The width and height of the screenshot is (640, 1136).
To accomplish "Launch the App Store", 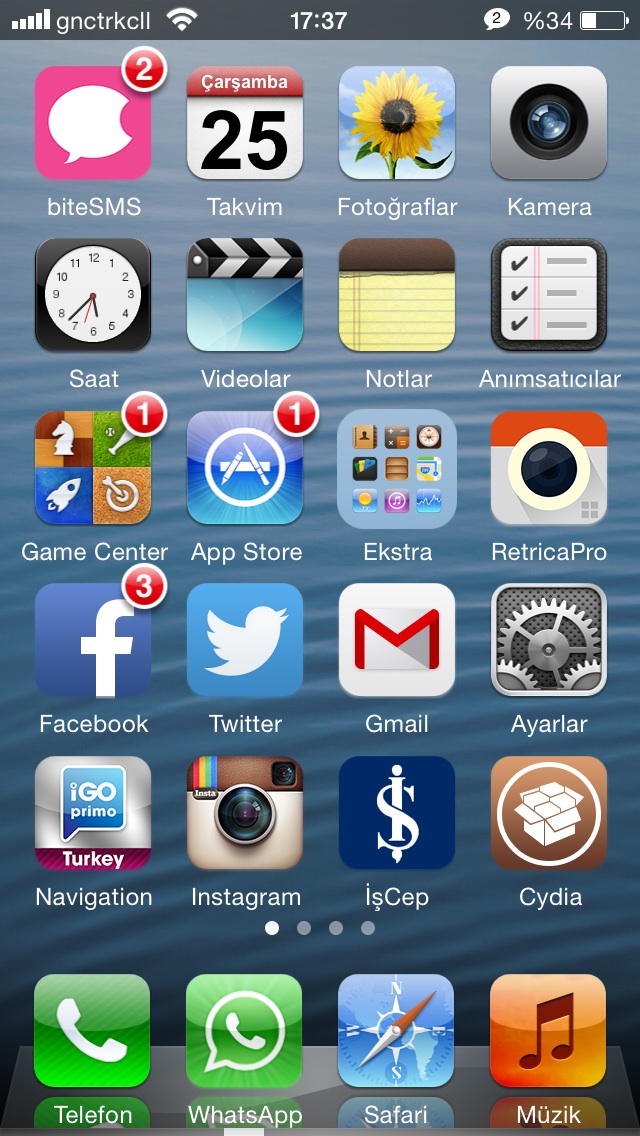I will [x=245, y=468].
